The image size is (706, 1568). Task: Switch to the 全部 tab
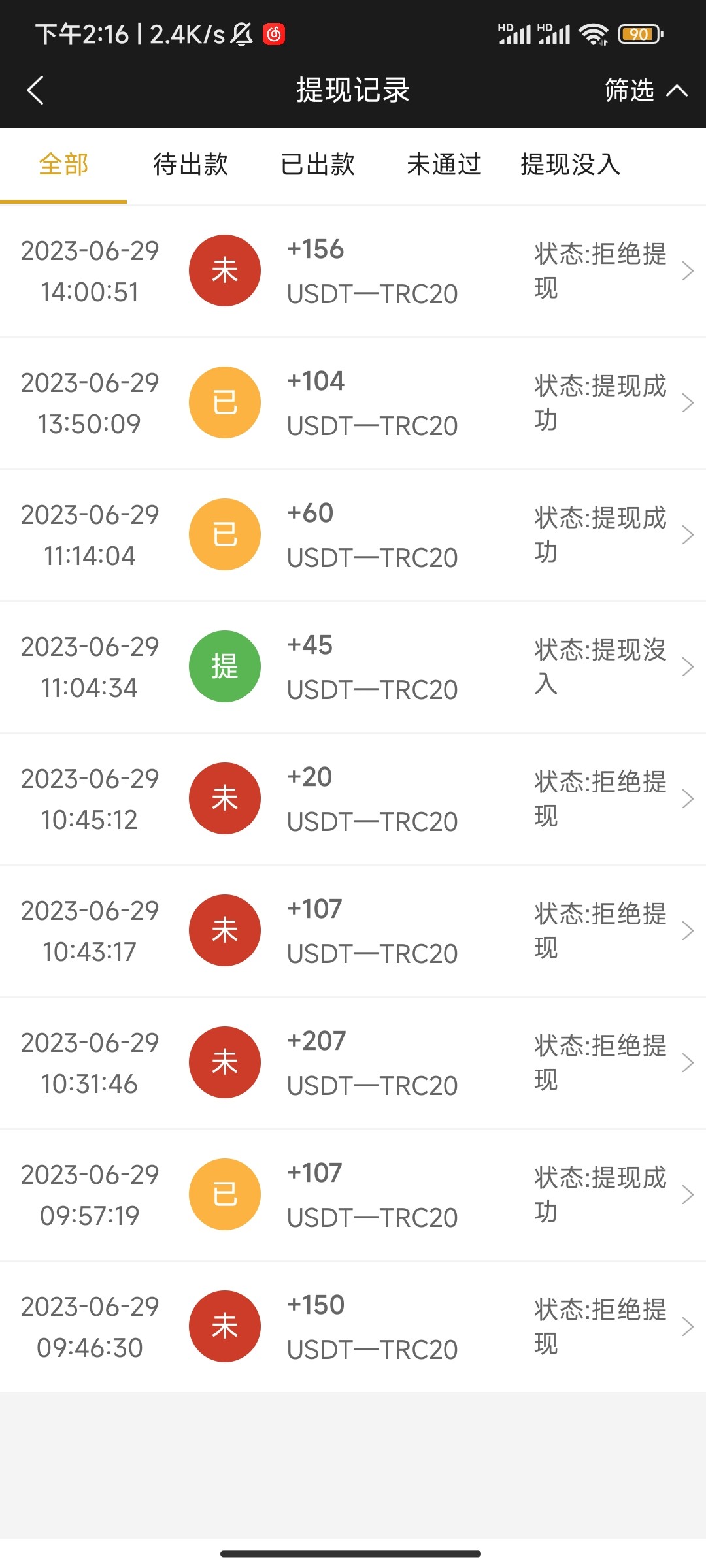click(63, 165)
